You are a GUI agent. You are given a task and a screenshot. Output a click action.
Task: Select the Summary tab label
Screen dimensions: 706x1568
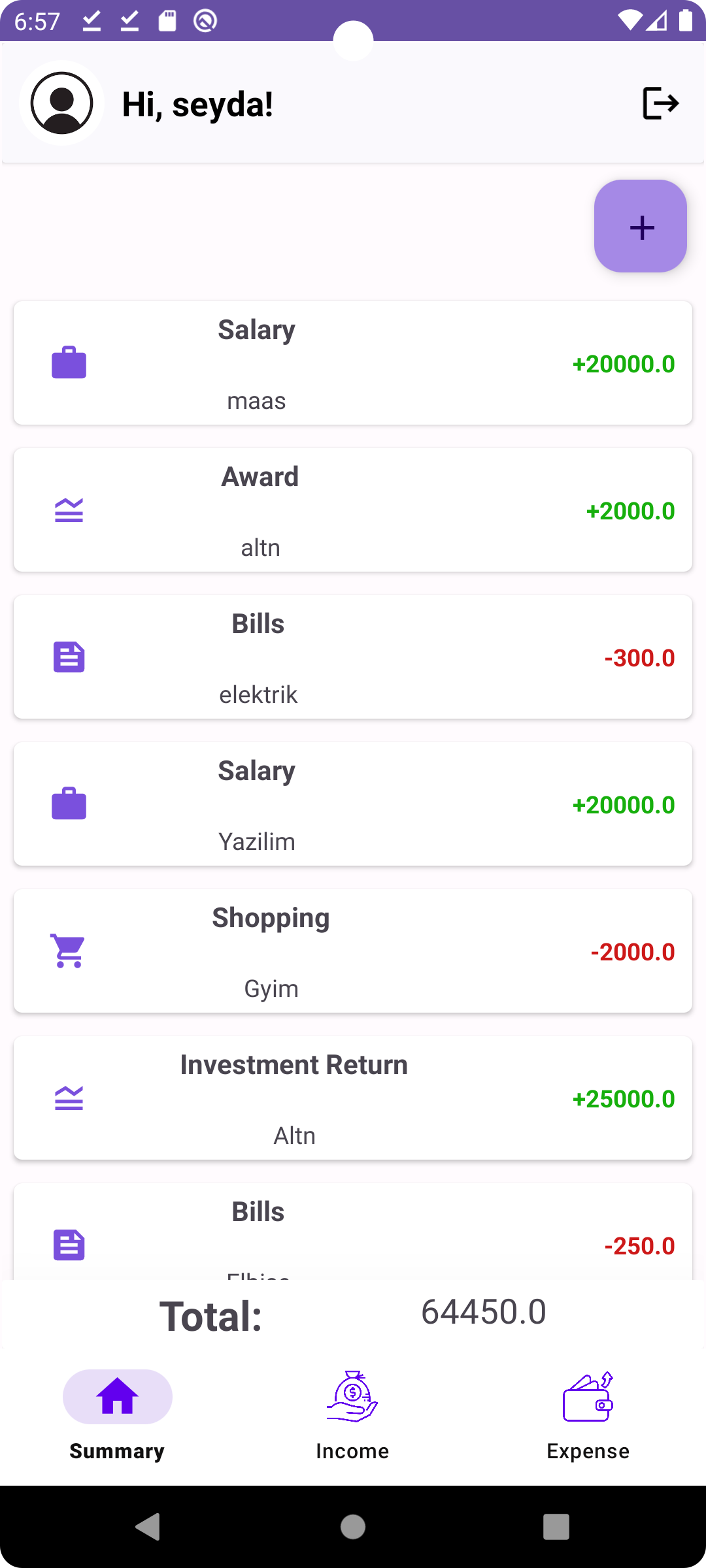[x=117, y=1450]
